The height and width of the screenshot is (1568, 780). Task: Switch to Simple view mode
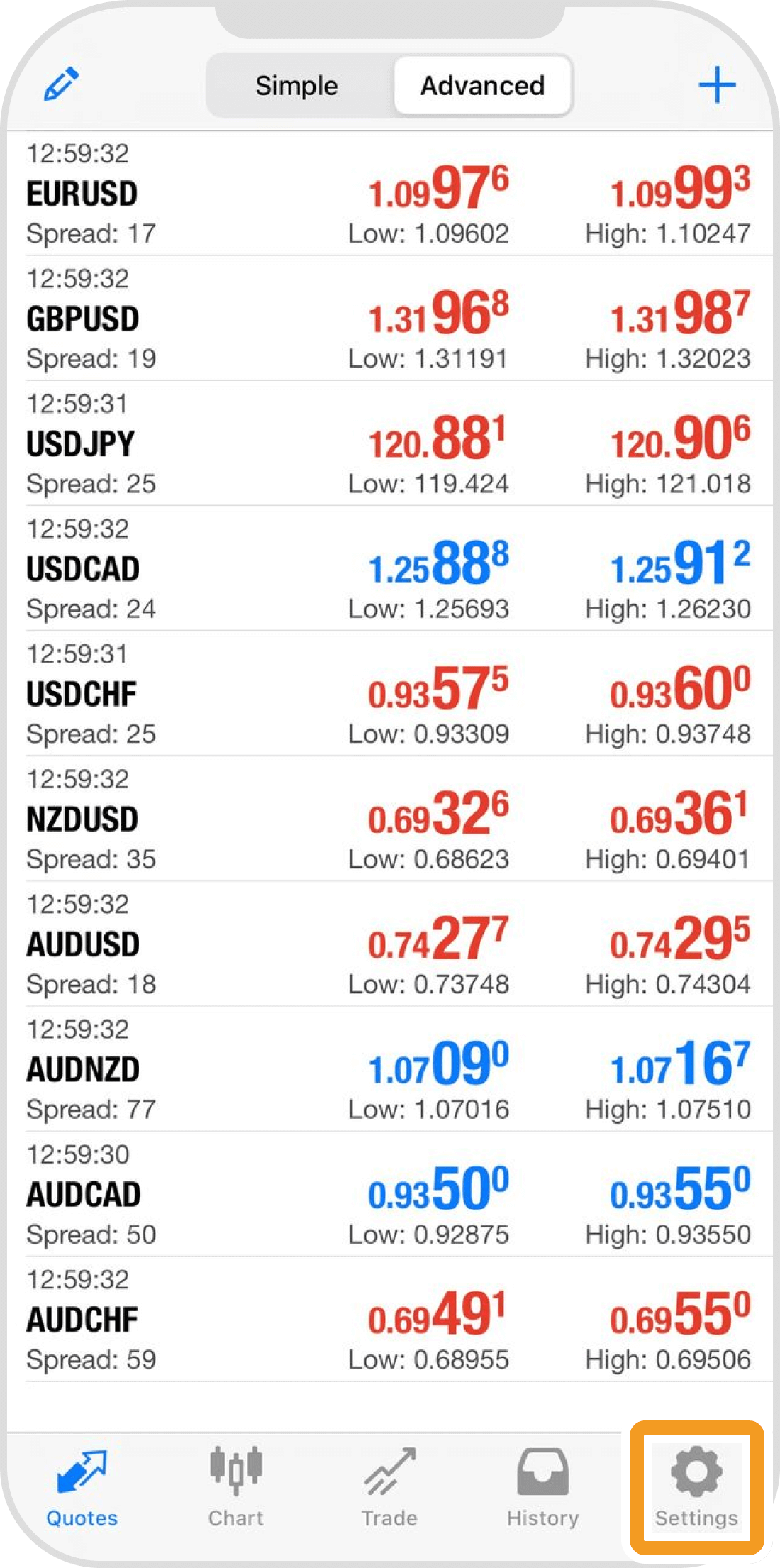297,86
